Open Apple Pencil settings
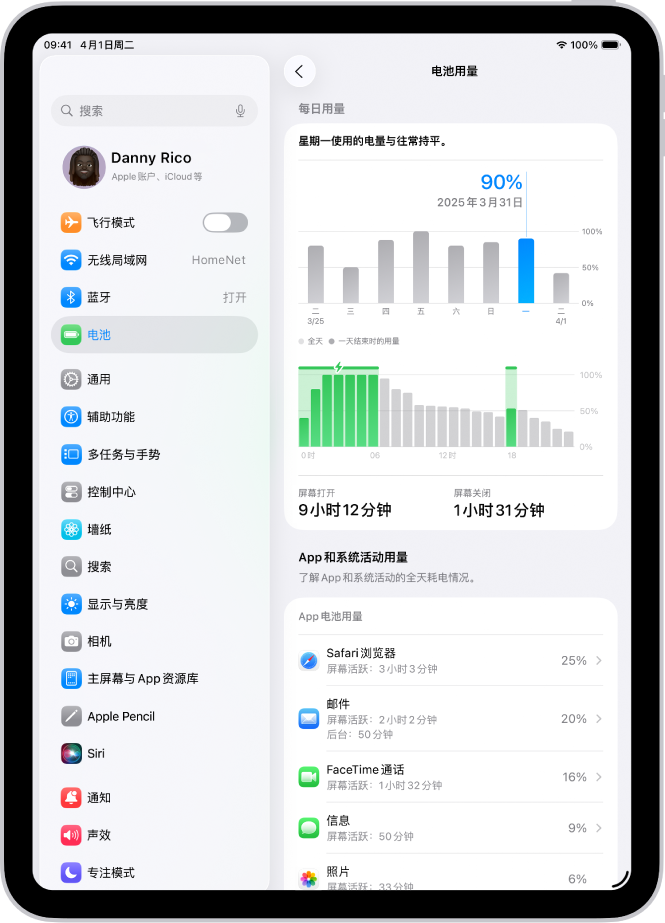 click(154, 716)
